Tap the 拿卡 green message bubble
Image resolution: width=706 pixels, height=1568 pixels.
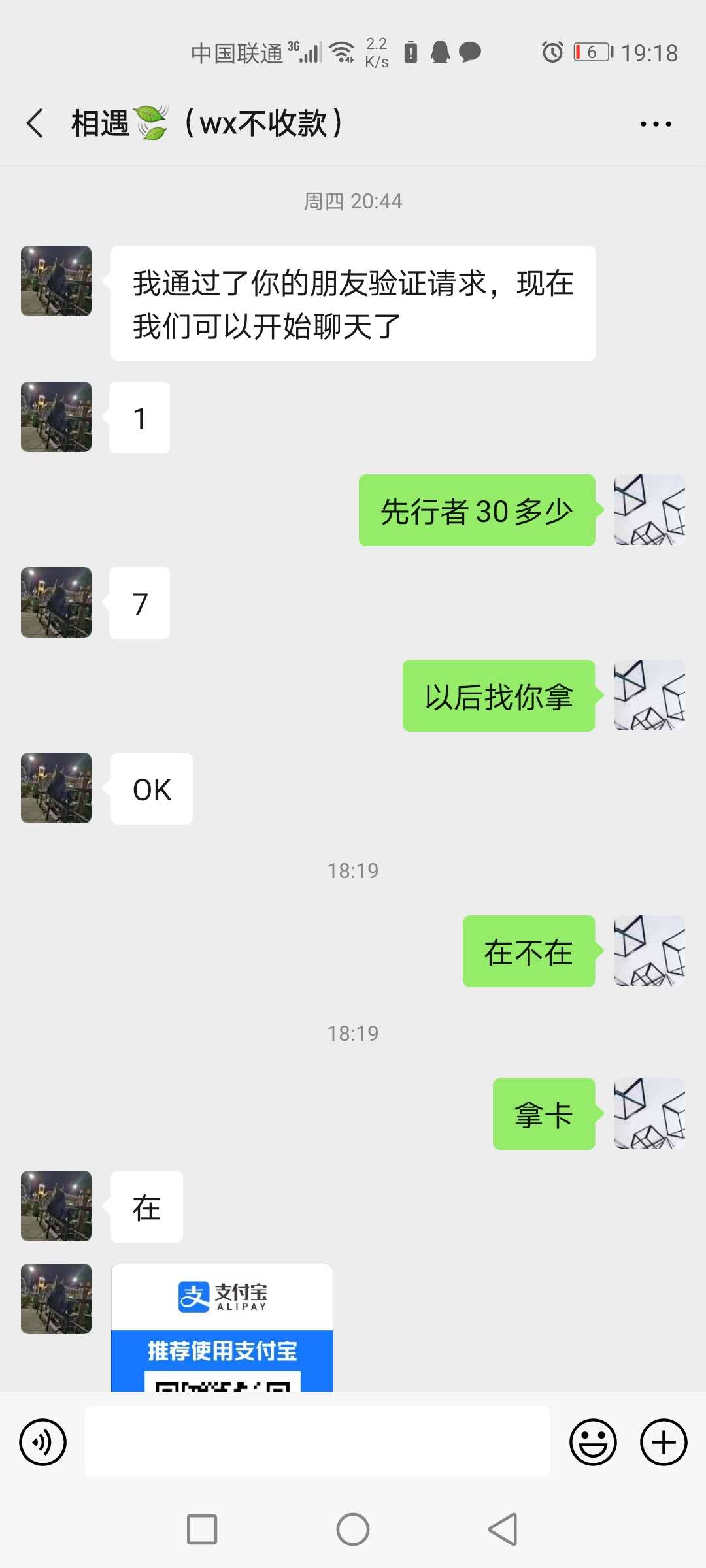coord(543,1115)
